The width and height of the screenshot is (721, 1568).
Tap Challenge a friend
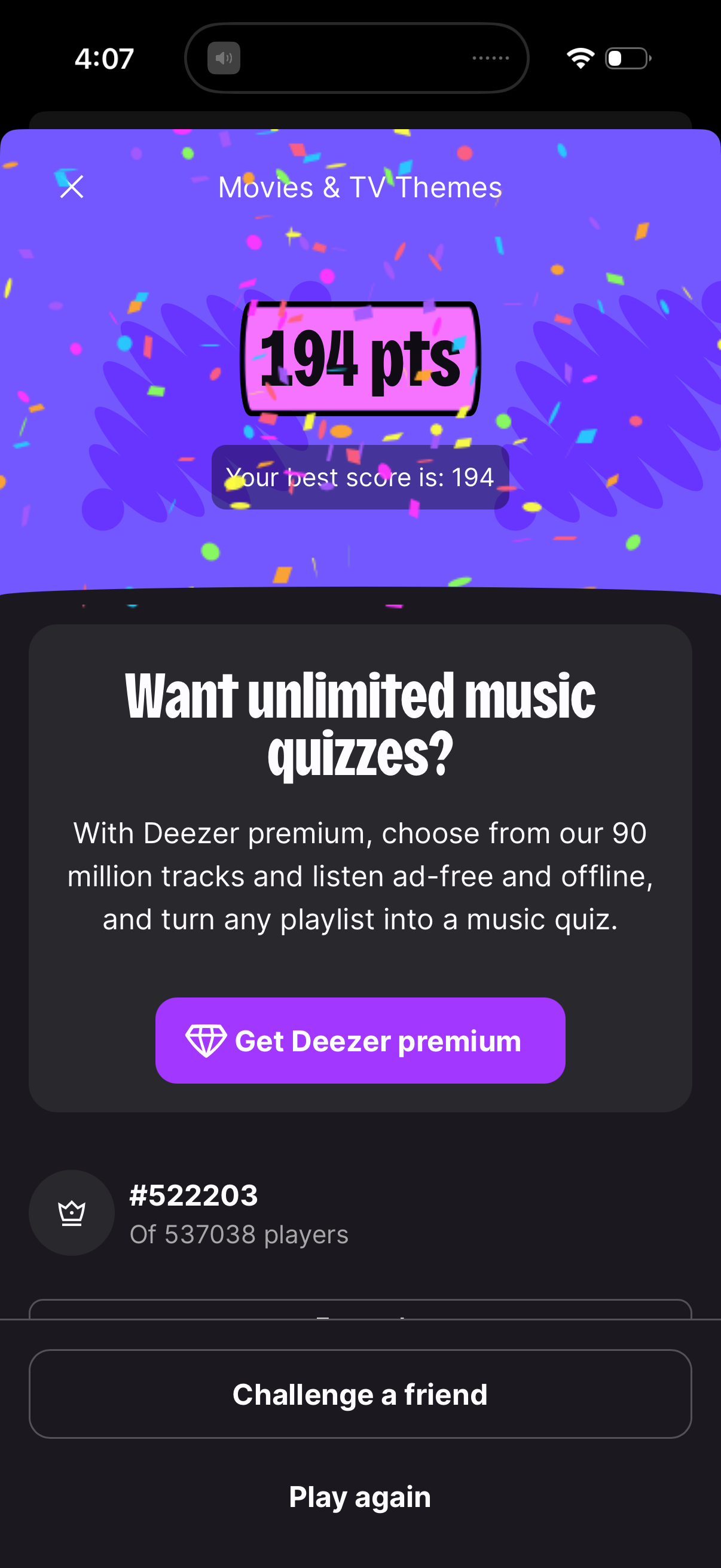[360, 1395]
